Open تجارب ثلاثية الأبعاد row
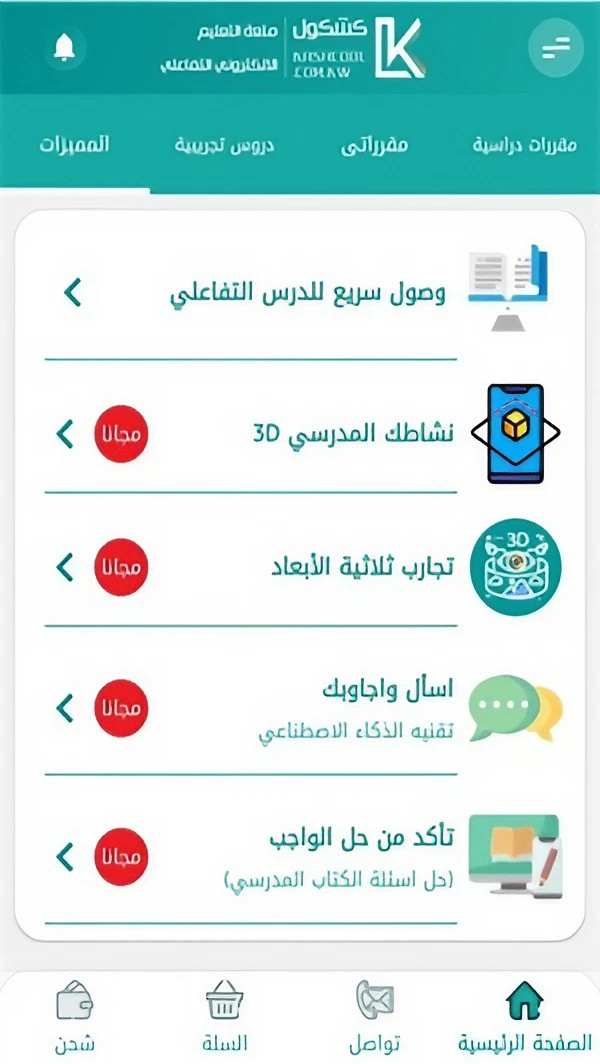 click(301, 567)
